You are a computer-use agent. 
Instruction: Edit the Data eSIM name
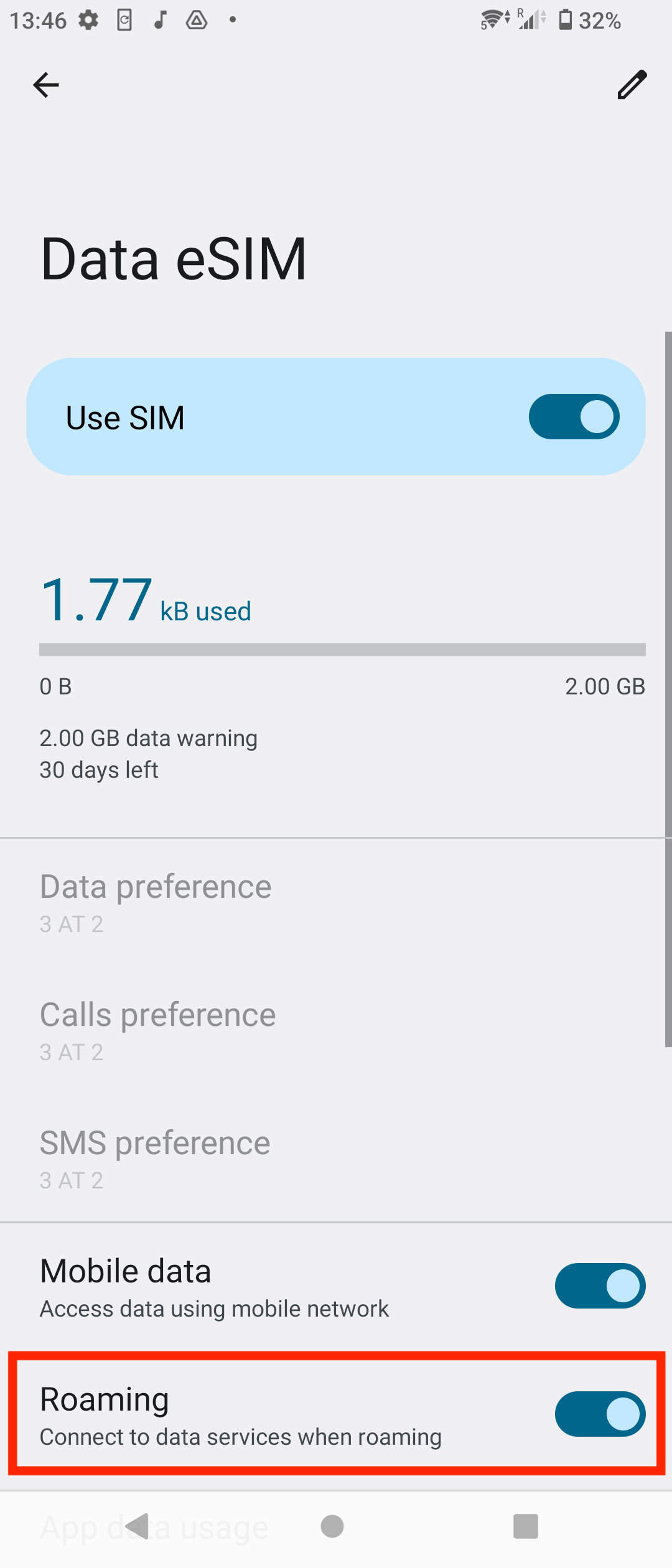[632, 85]
